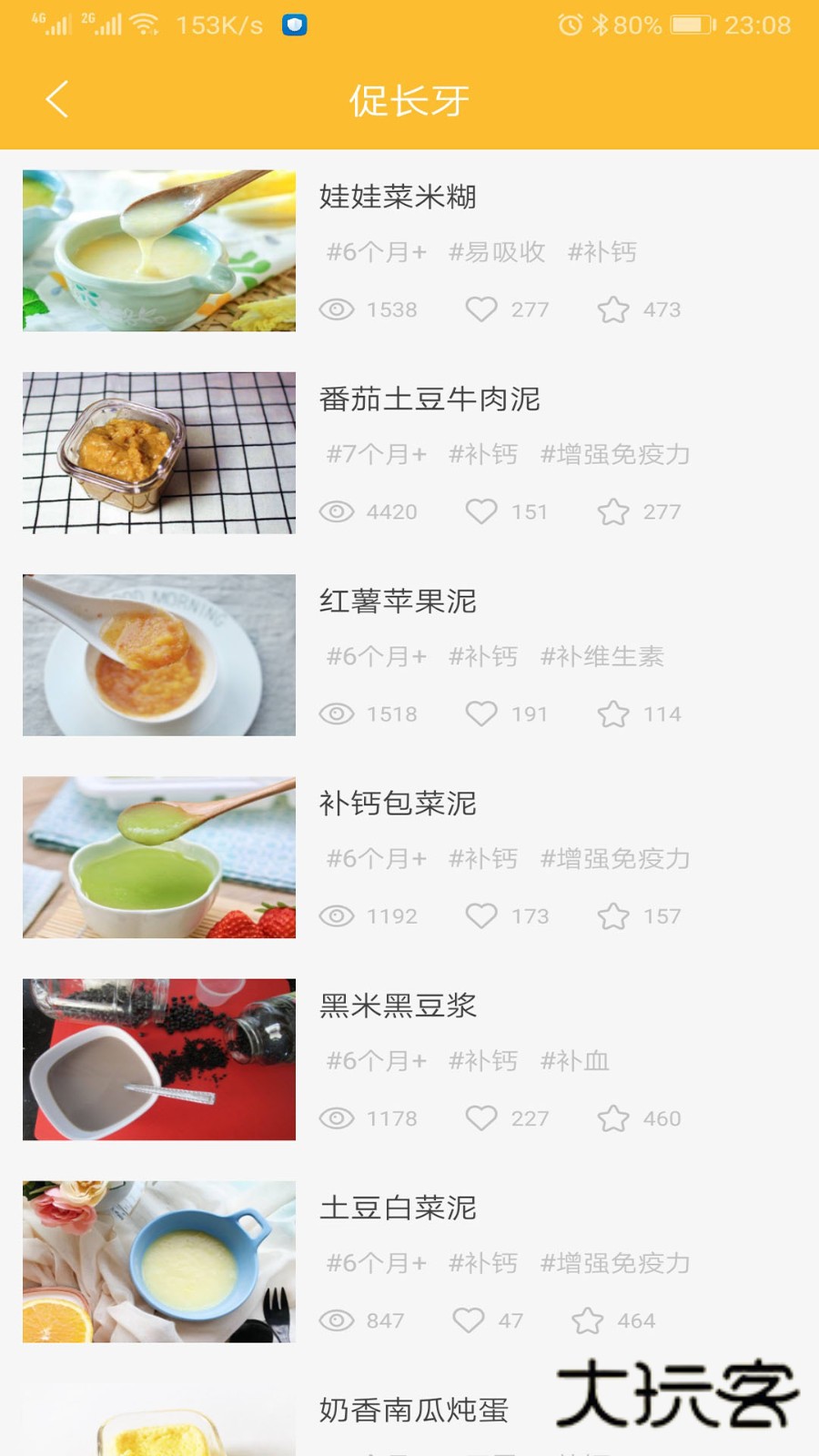Open the 奶香南瓜炖蛋 recipe
Screen dimensions: 819x1456
click(x=416, y=1410)
